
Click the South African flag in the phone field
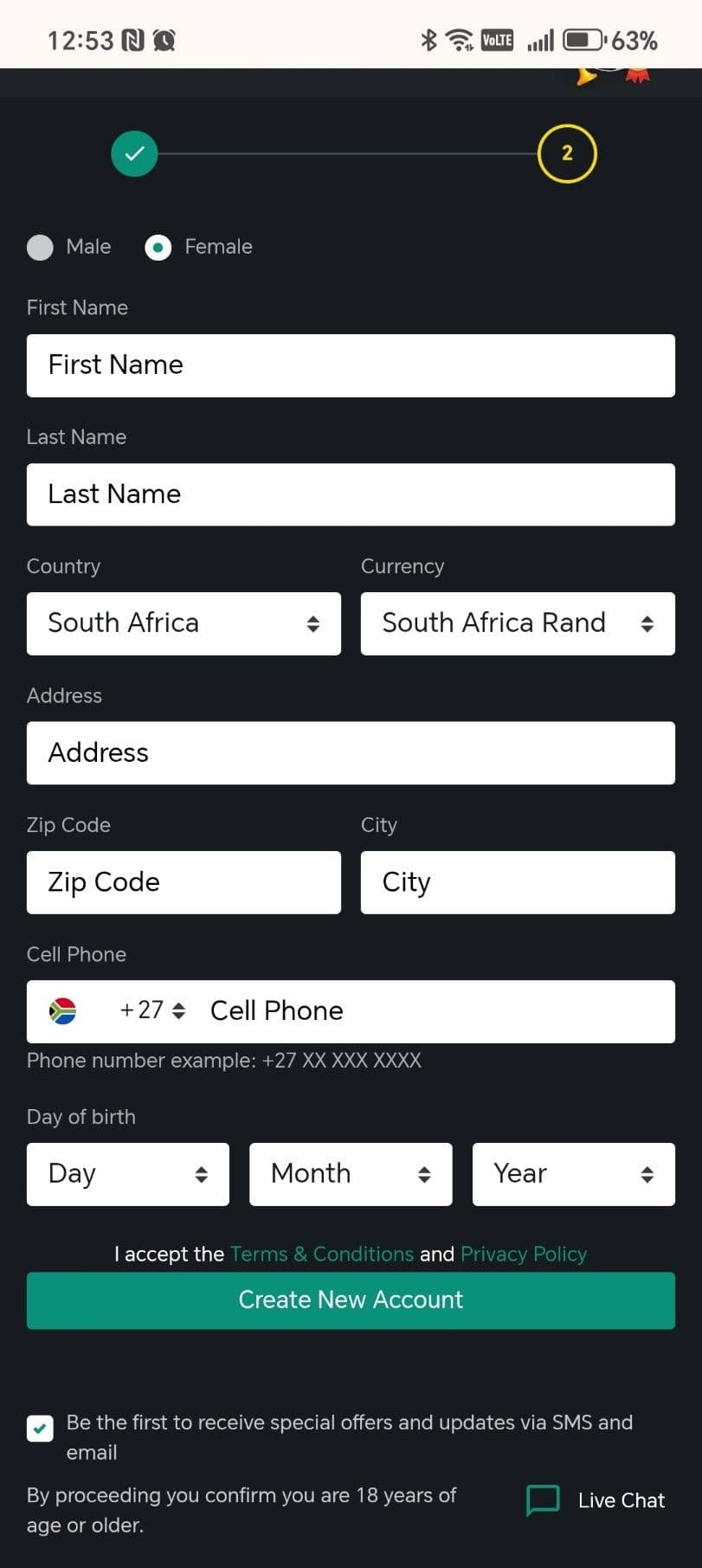click(61, 1010)
